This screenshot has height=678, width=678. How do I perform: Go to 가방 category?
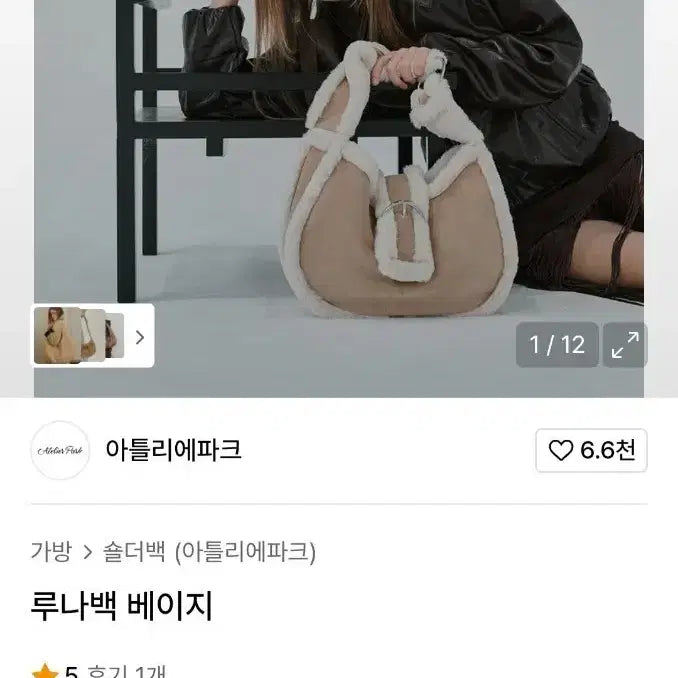[51, 551]
